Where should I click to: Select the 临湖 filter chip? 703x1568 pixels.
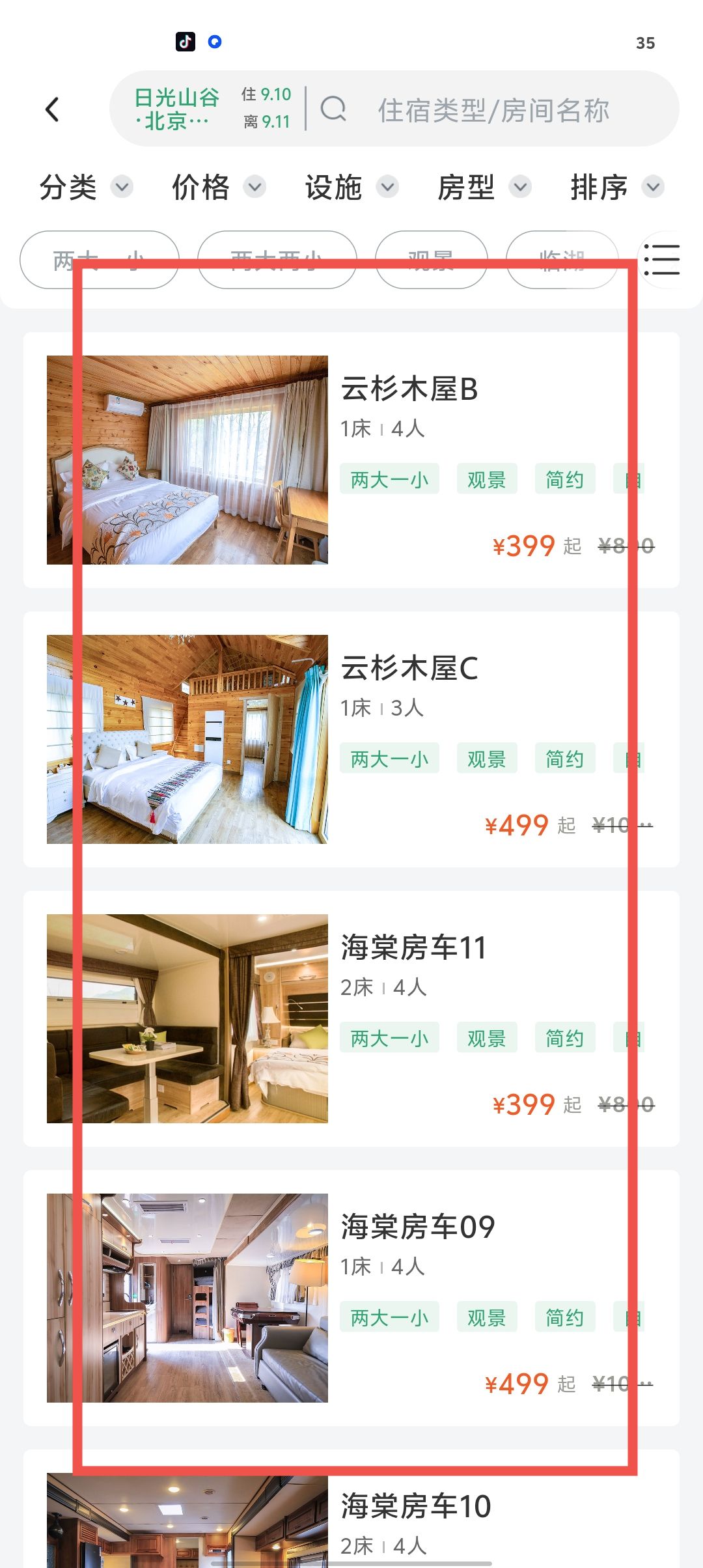point(561,260)
